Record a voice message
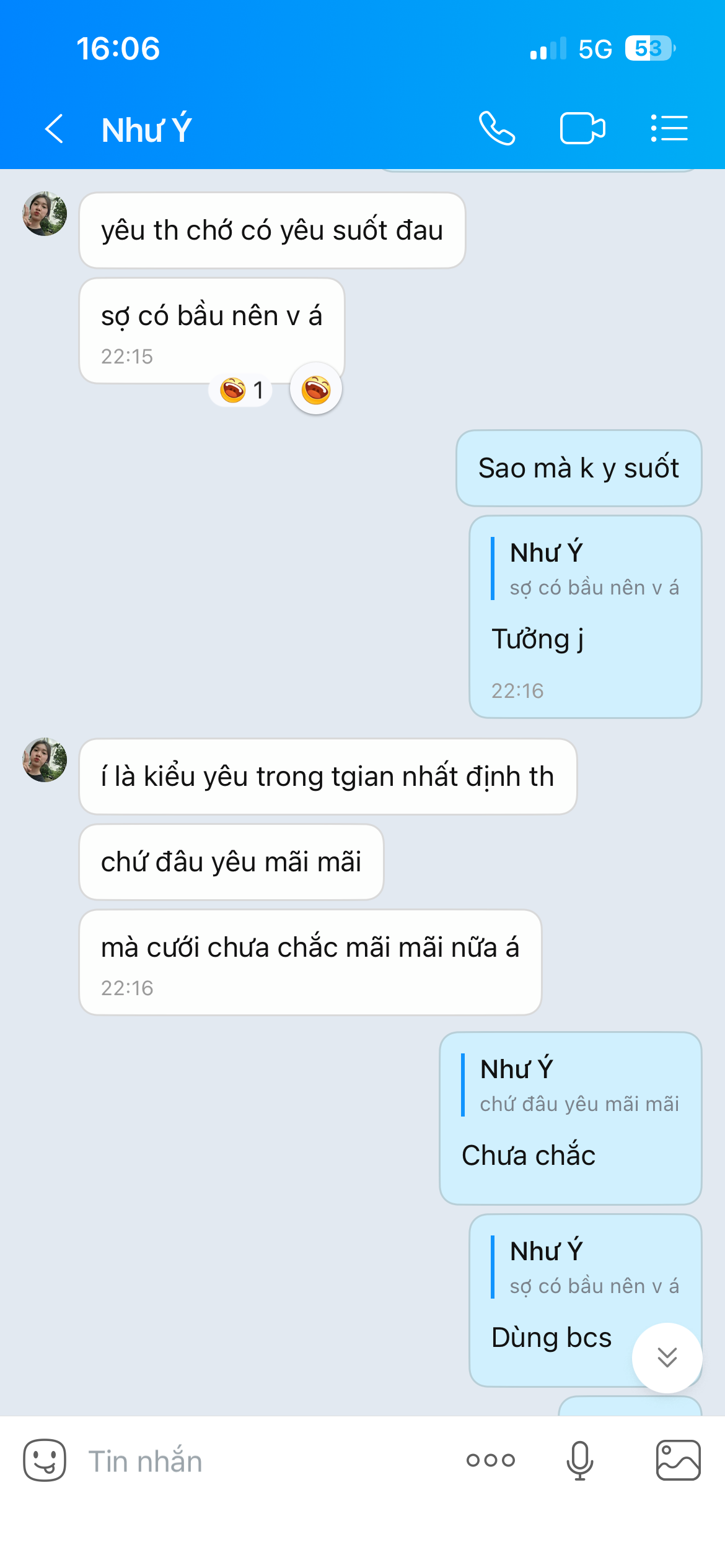Screen dimensions: 725x1568 580,1460
